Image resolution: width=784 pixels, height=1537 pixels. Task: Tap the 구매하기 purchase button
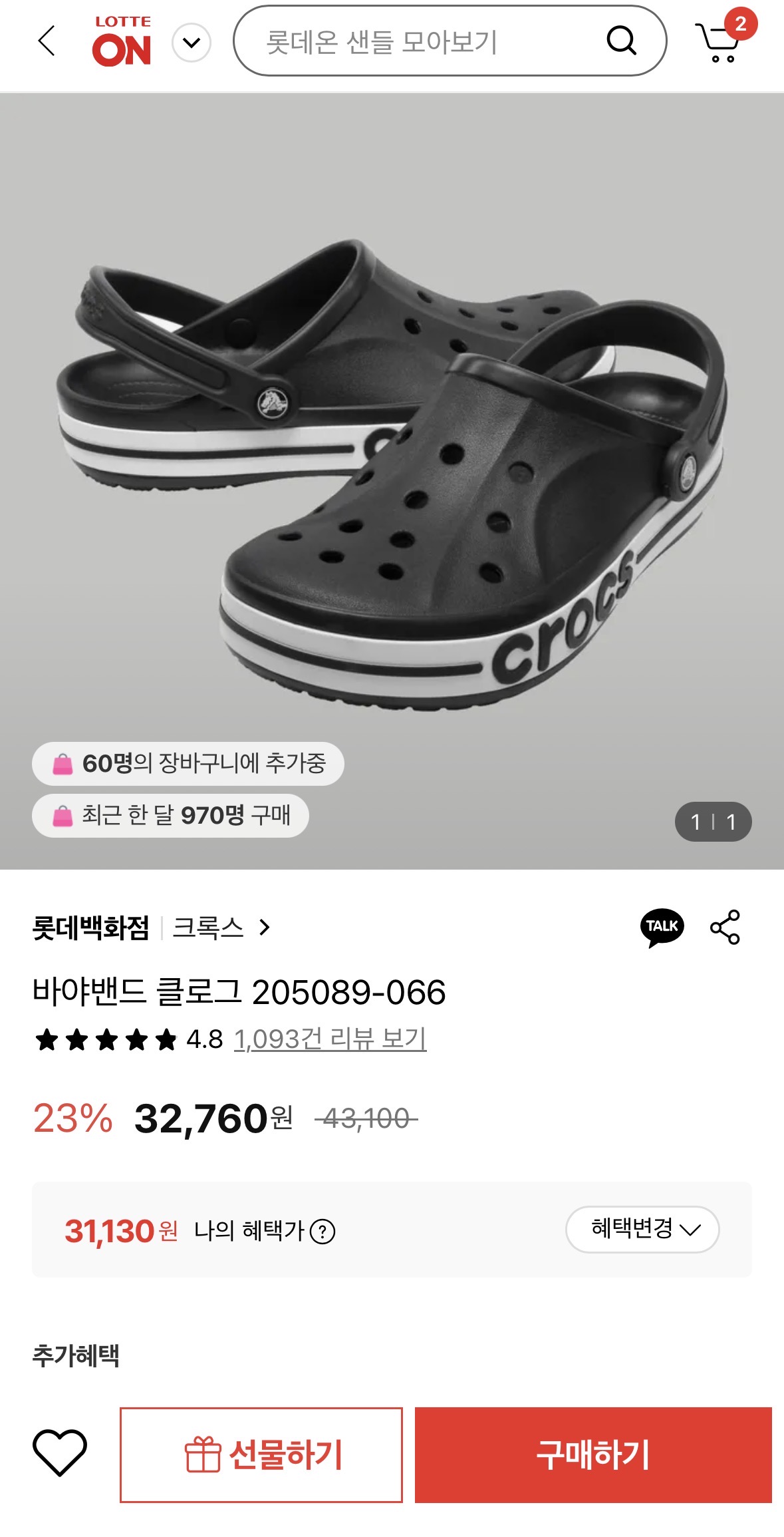[x=593, y=1454]
